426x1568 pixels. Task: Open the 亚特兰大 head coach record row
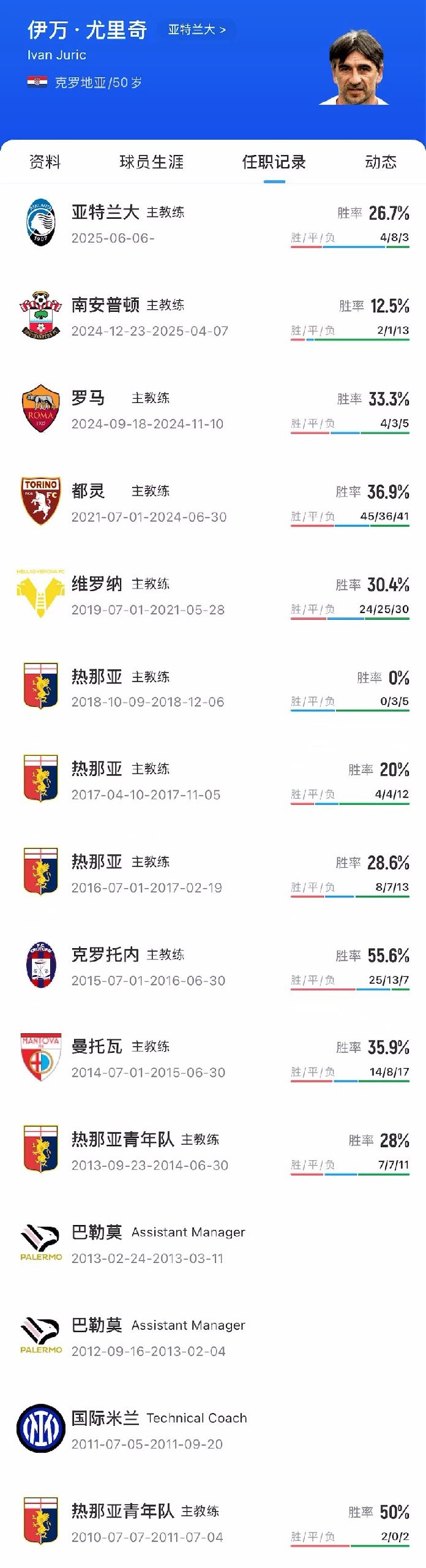click(x=213, y=224)
